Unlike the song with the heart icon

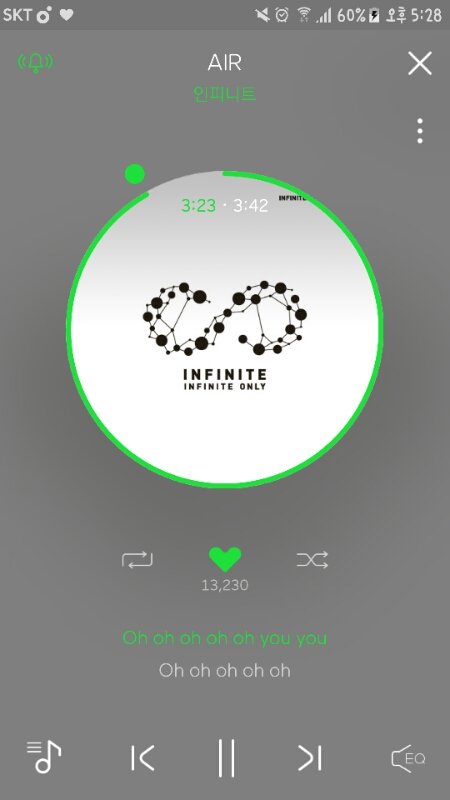pos(225,560)
